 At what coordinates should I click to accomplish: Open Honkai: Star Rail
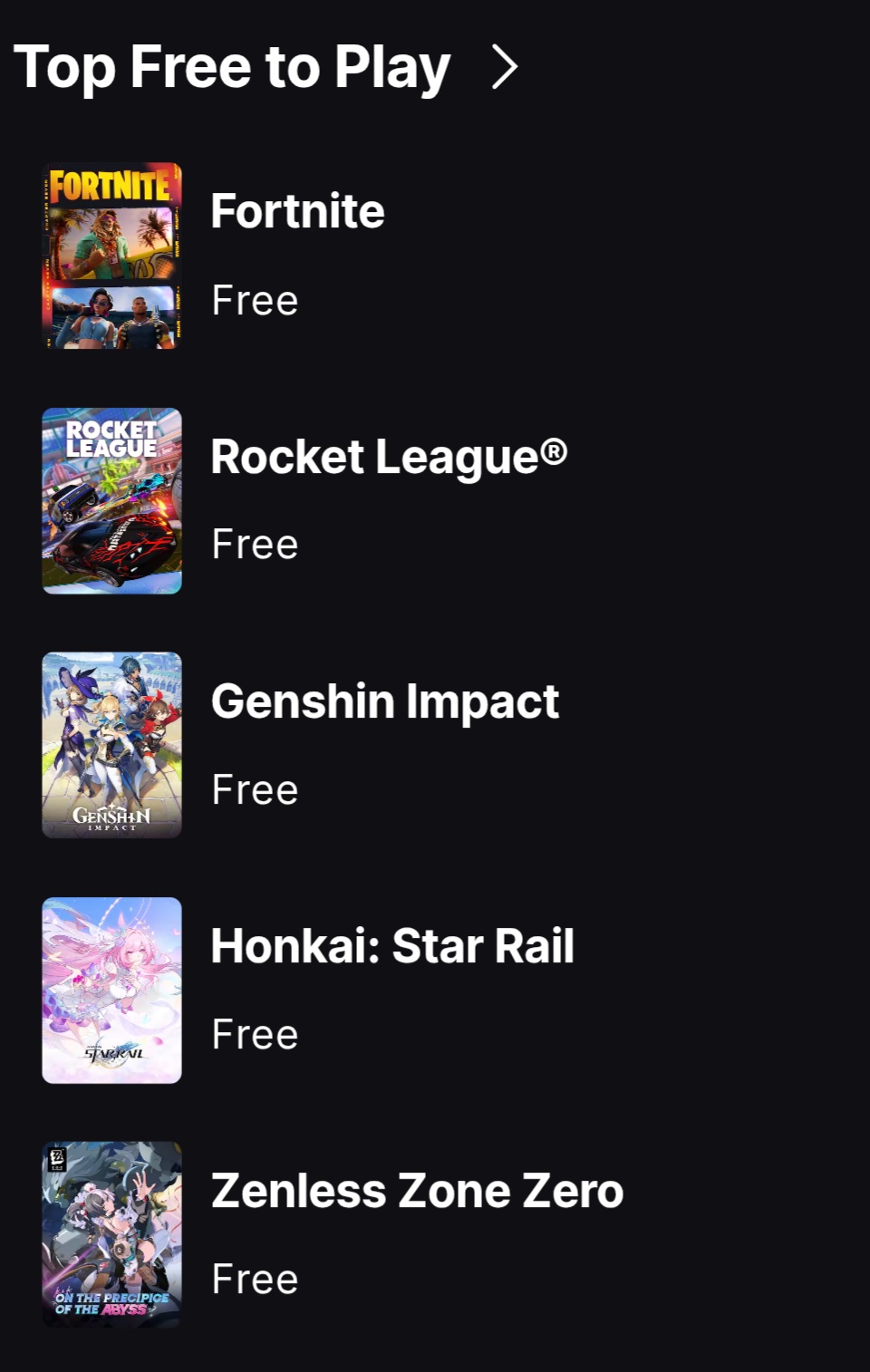point(391,946)
